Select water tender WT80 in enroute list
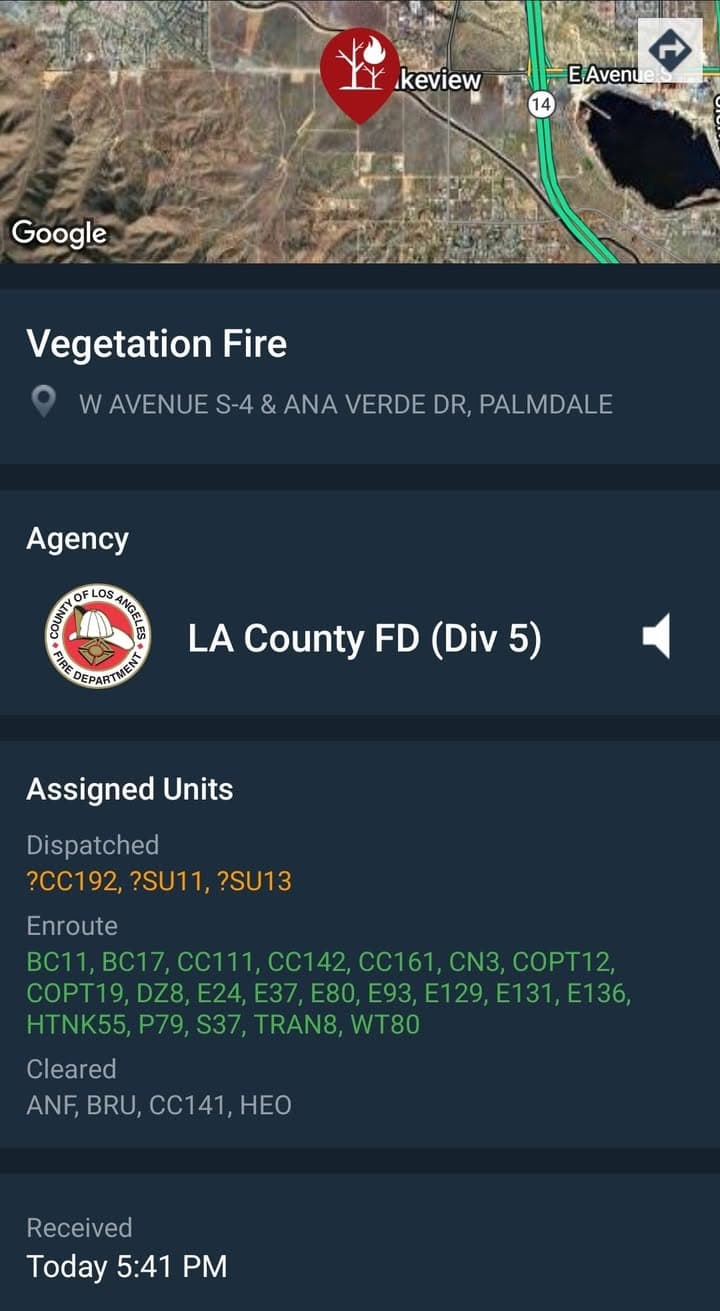720x1311 pixels. tap(386, 1024)
